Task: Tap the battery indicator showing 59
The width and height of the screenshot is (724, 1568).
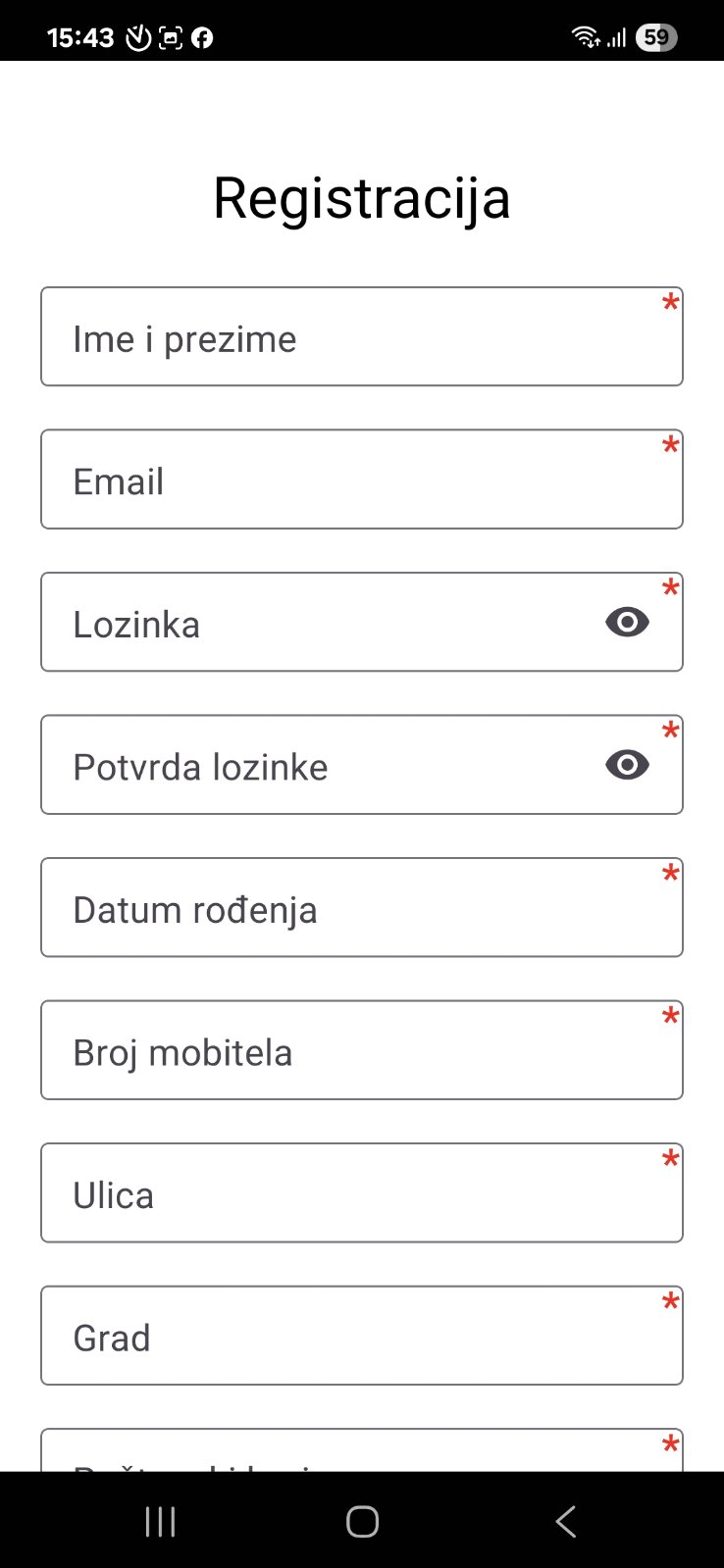Action: [x=655, y=37]
